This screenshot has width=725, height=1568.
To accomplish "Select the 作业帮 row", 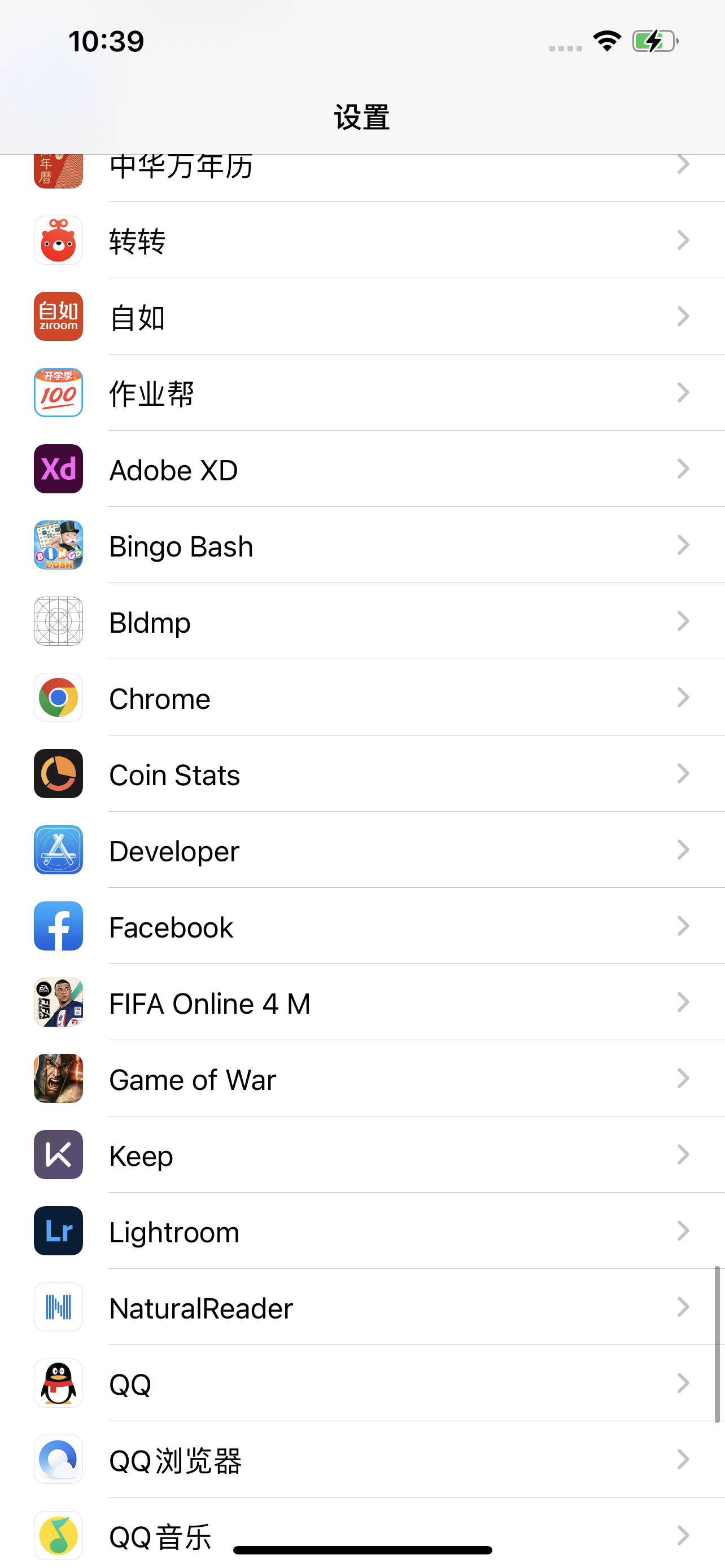I will [x=362, y=393].
